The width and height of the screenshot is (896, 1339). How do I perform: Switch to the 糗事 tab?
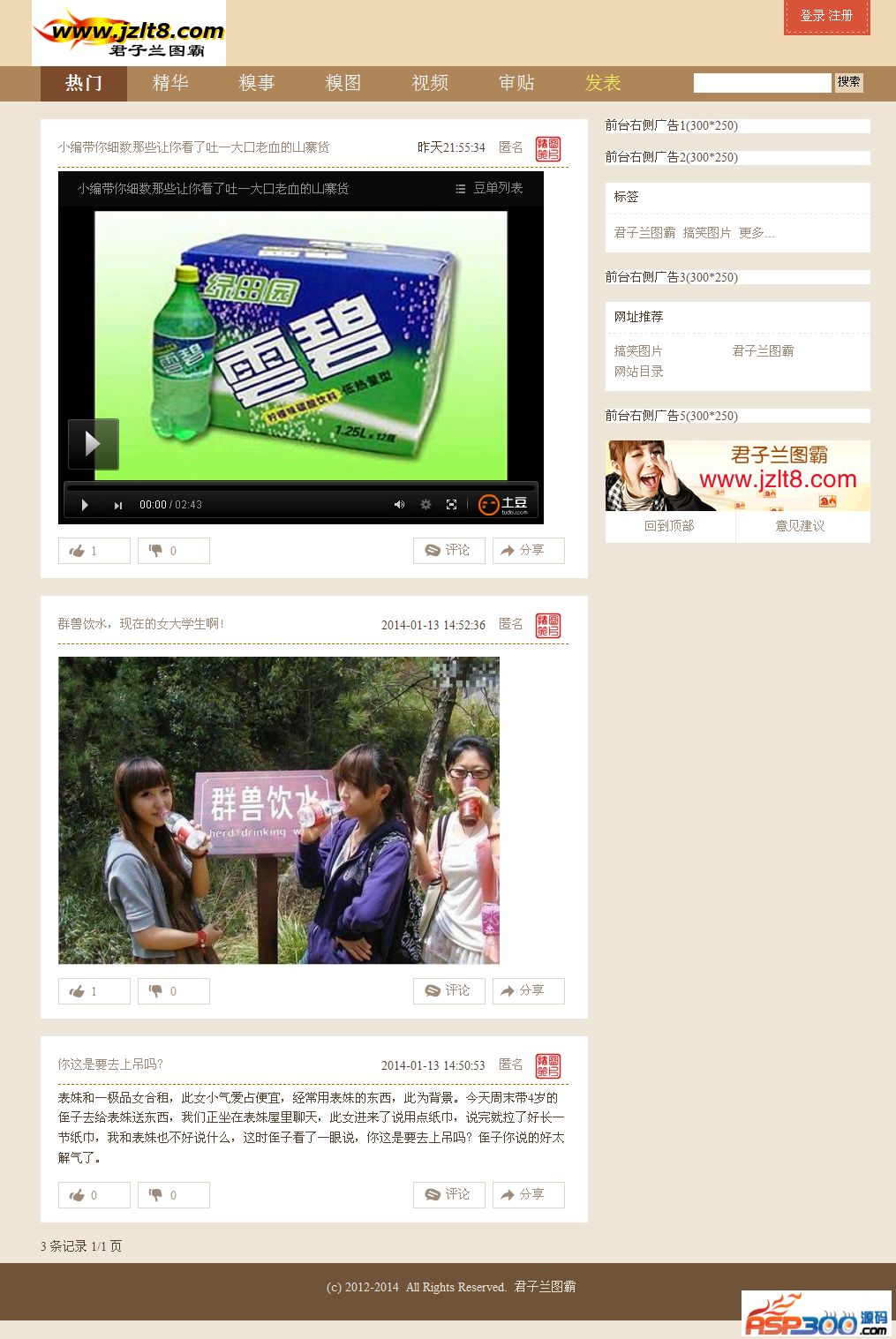pos(257,83)
